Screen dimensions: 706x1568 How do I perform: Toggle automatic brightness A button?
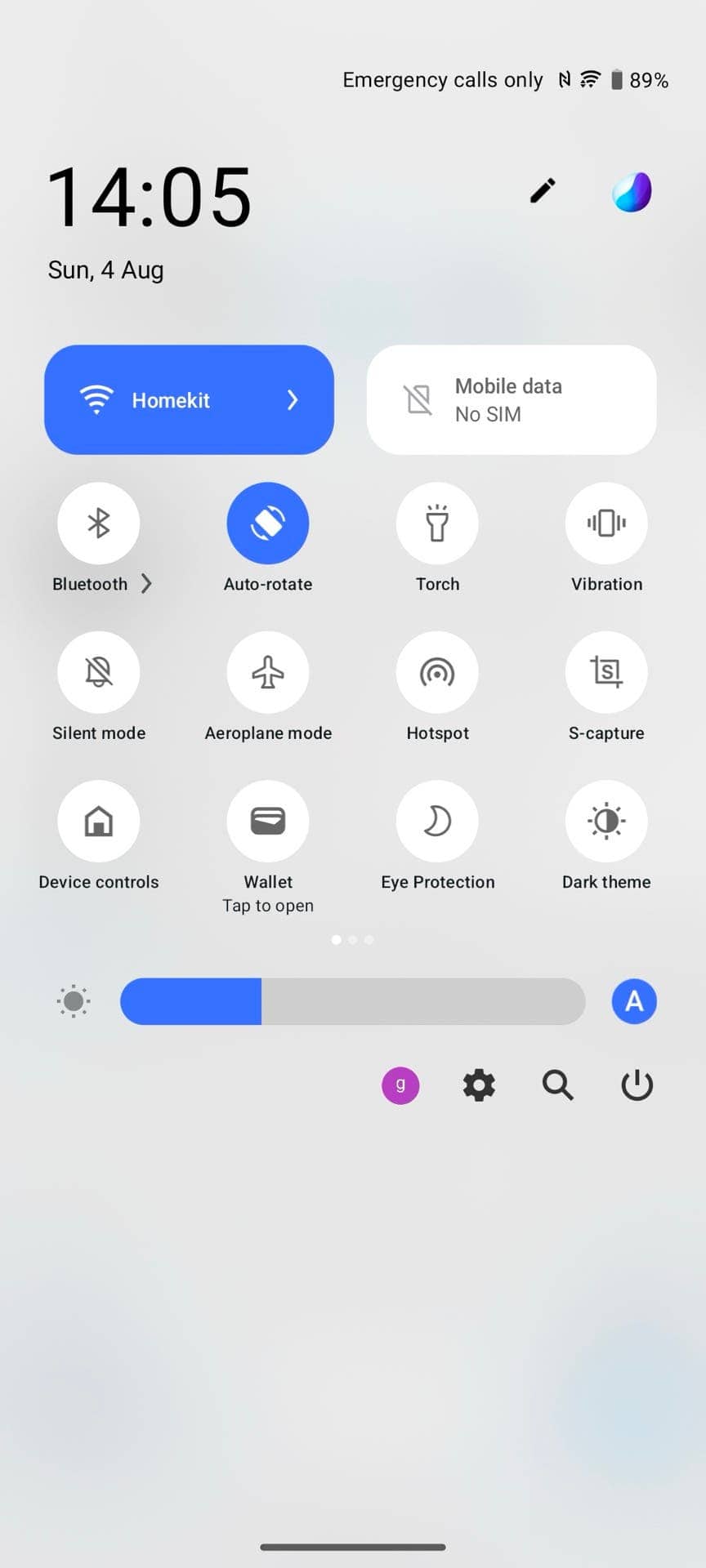(634, 1001)
